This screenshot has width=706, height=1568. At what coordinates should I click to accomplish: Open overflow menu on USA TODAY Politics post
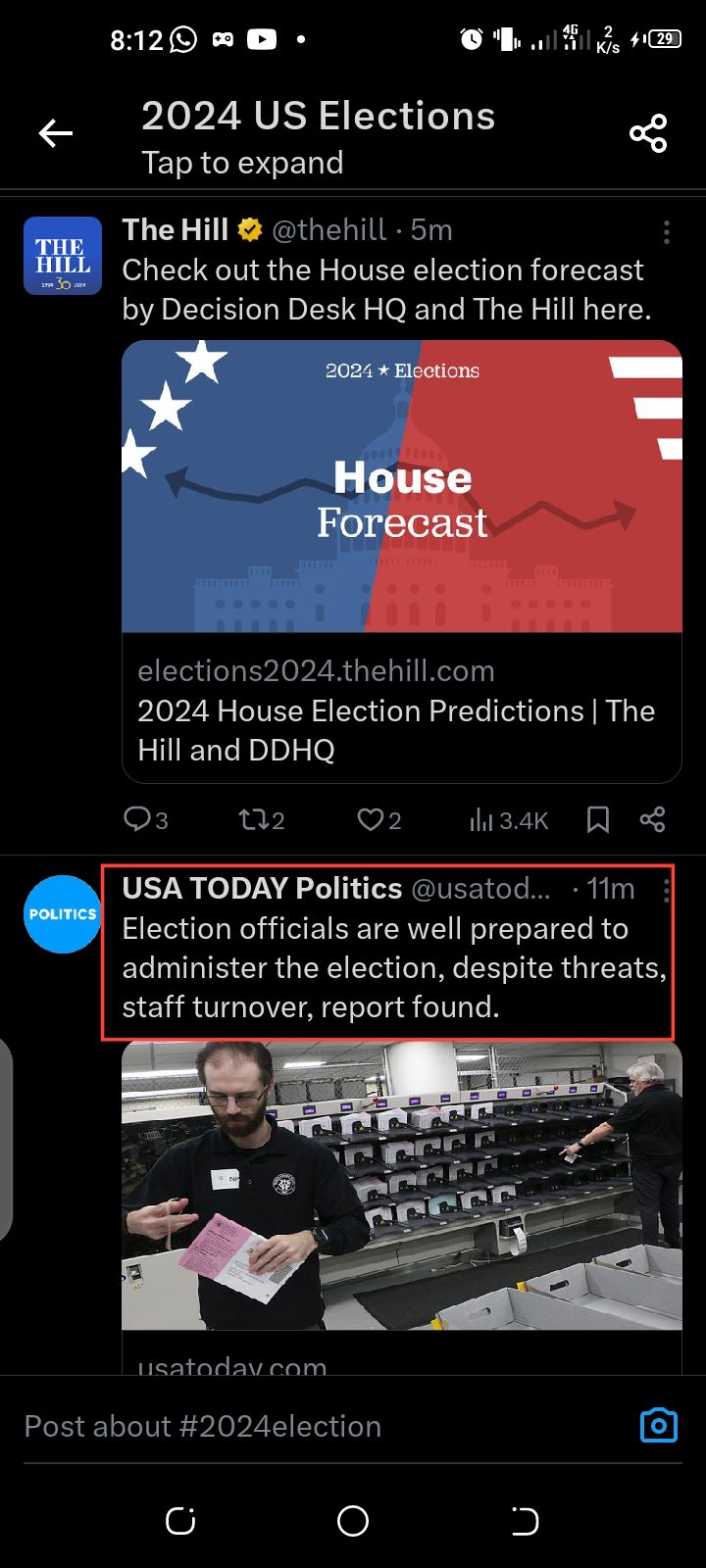click(667, 890)
